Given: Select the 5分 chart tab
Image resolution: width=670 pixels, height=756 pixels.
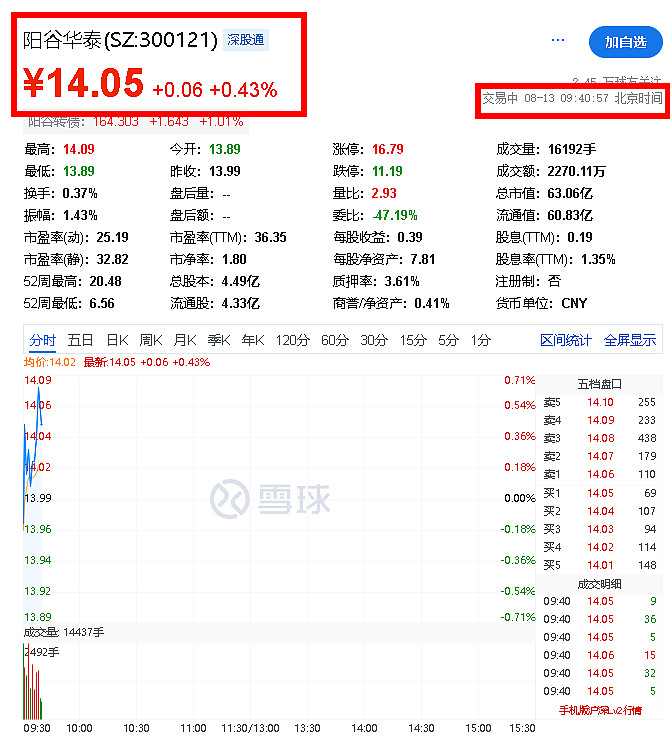Looking at the screenshot, I should [x=448, y=340].
